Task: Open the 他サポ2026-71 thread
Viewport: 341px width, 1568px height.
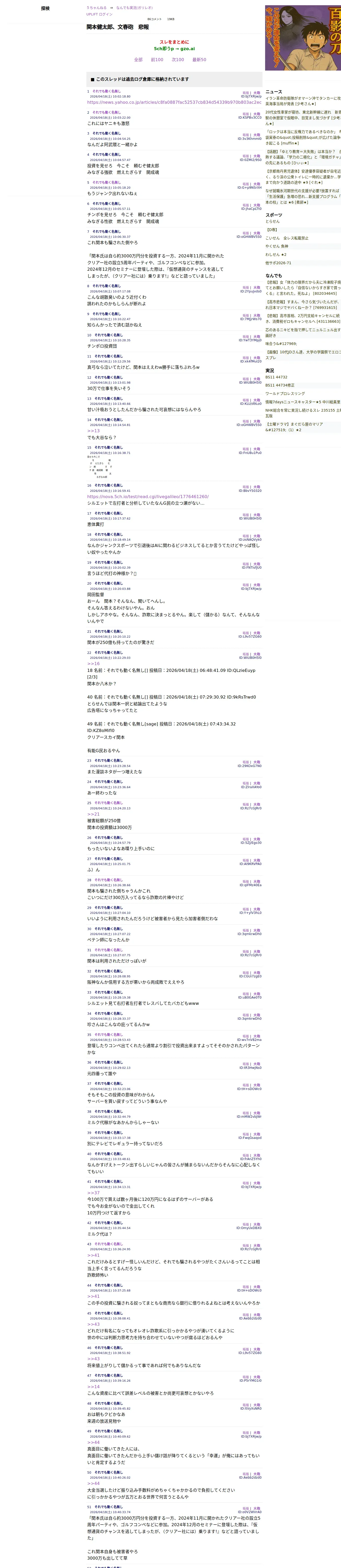Action: 278,263
